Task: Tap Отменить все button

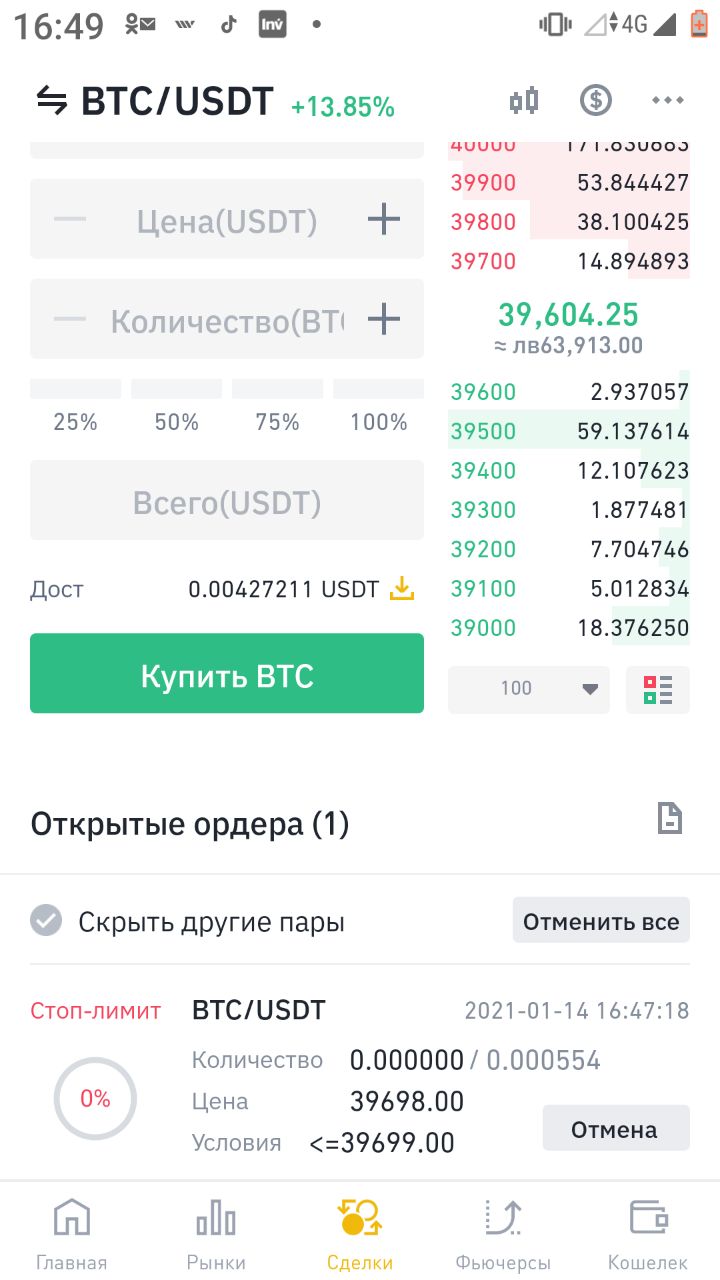Action: pyautogui.click(x=601, y=921)
